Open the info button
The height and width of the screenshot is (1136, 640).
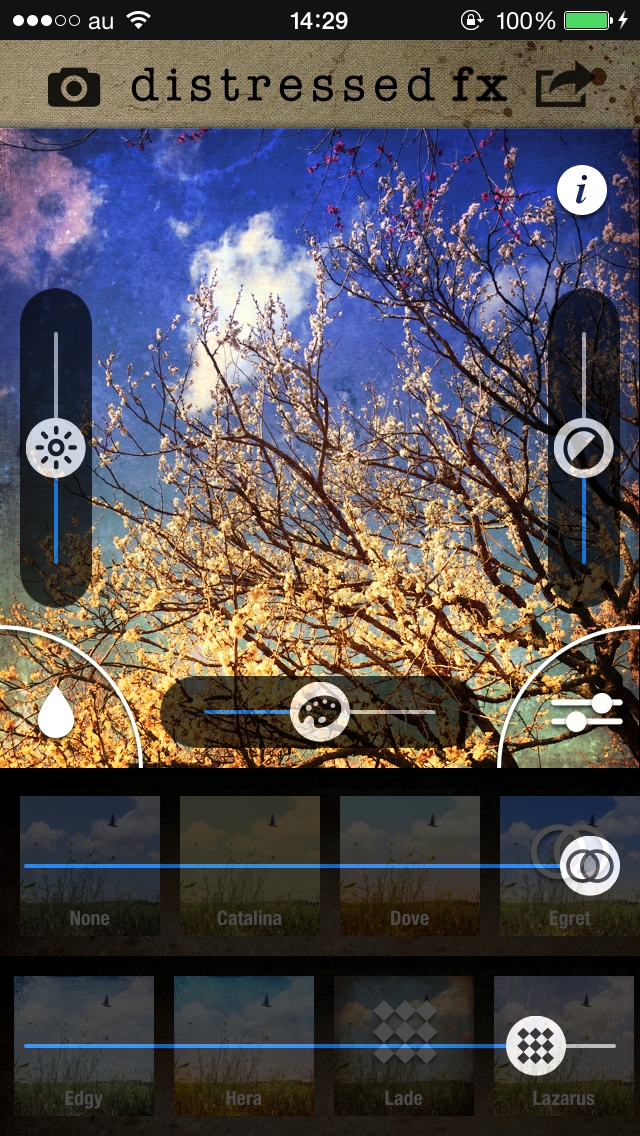(x=582, y=190)
